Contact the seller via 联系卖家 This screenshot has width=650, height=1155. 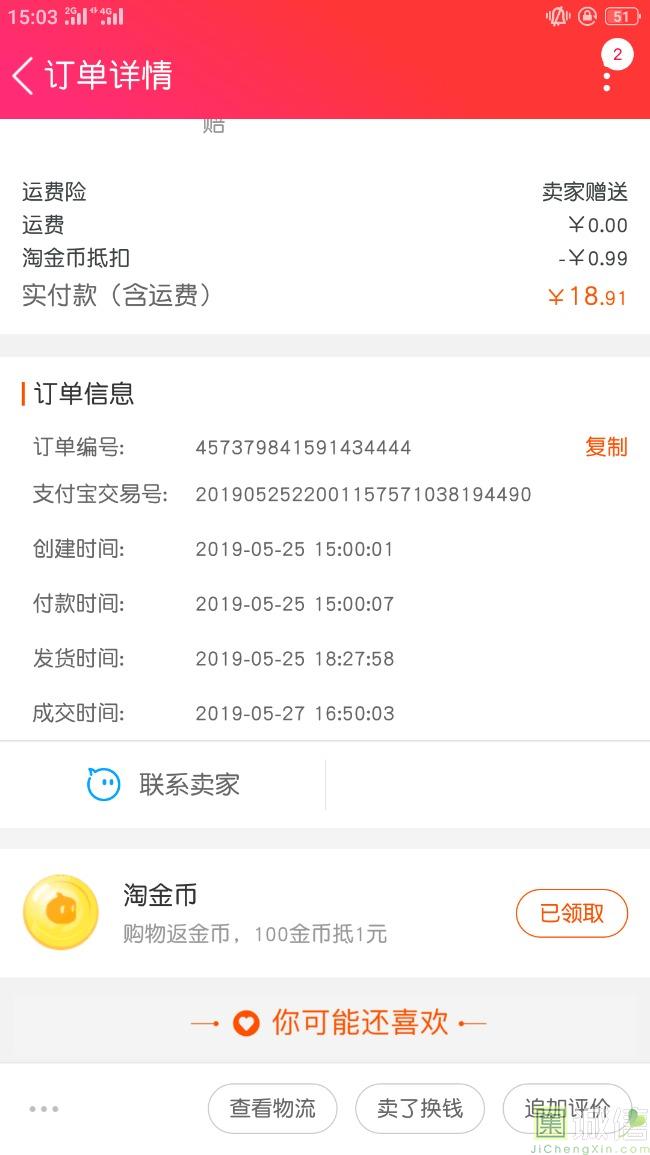click(165, 785)
